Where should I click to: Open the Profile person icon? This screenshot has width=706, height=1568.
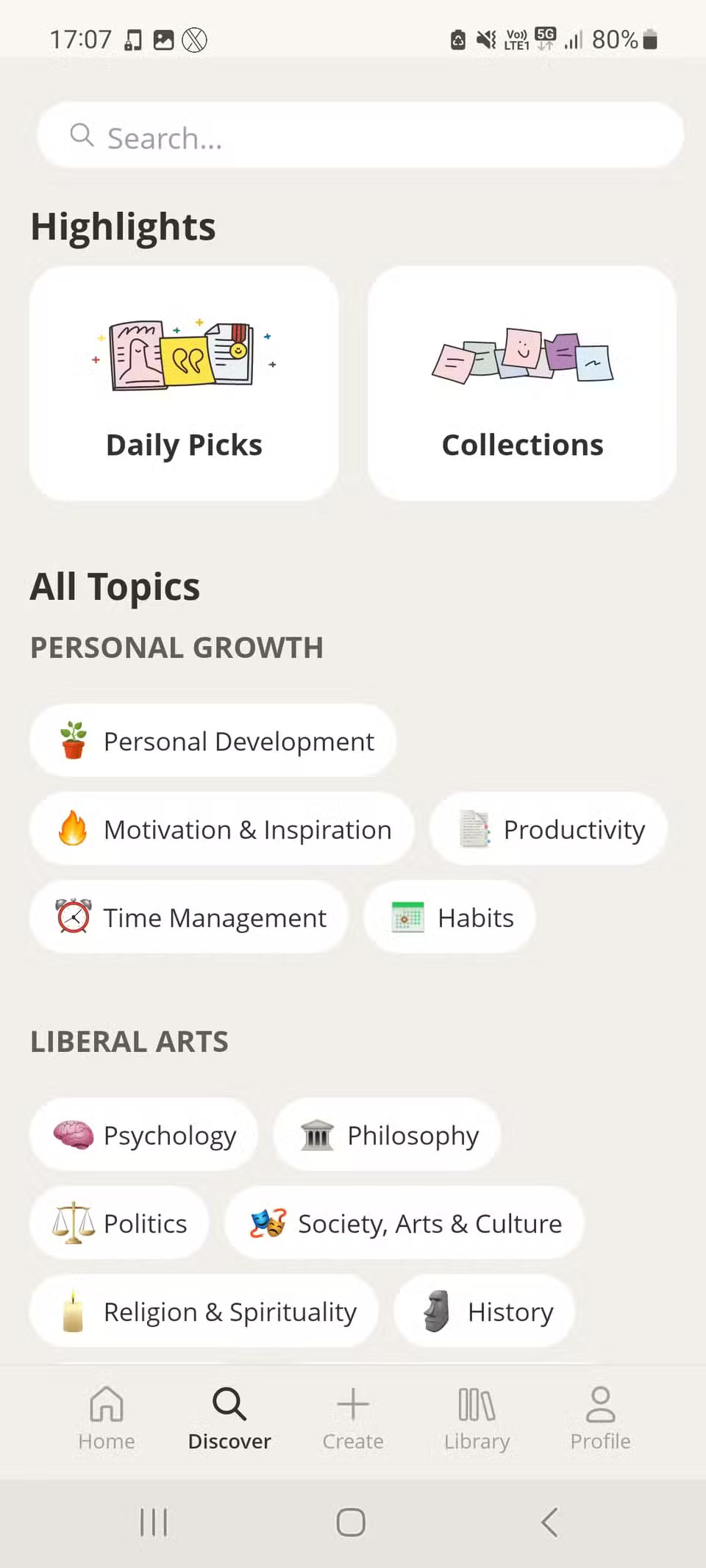click(599, 1405)
